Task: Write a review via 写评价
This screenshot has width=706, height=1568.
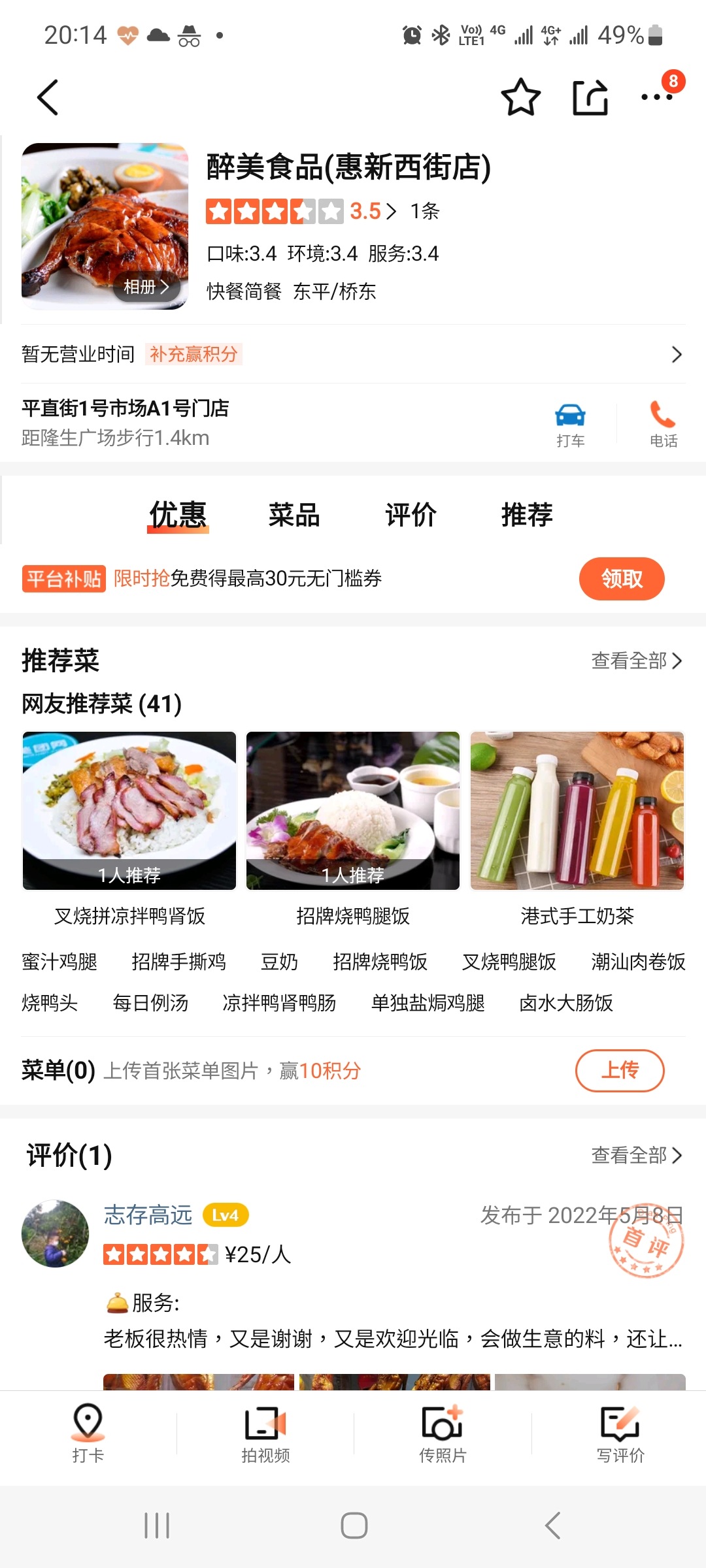Action: [x=620, y=1433]
